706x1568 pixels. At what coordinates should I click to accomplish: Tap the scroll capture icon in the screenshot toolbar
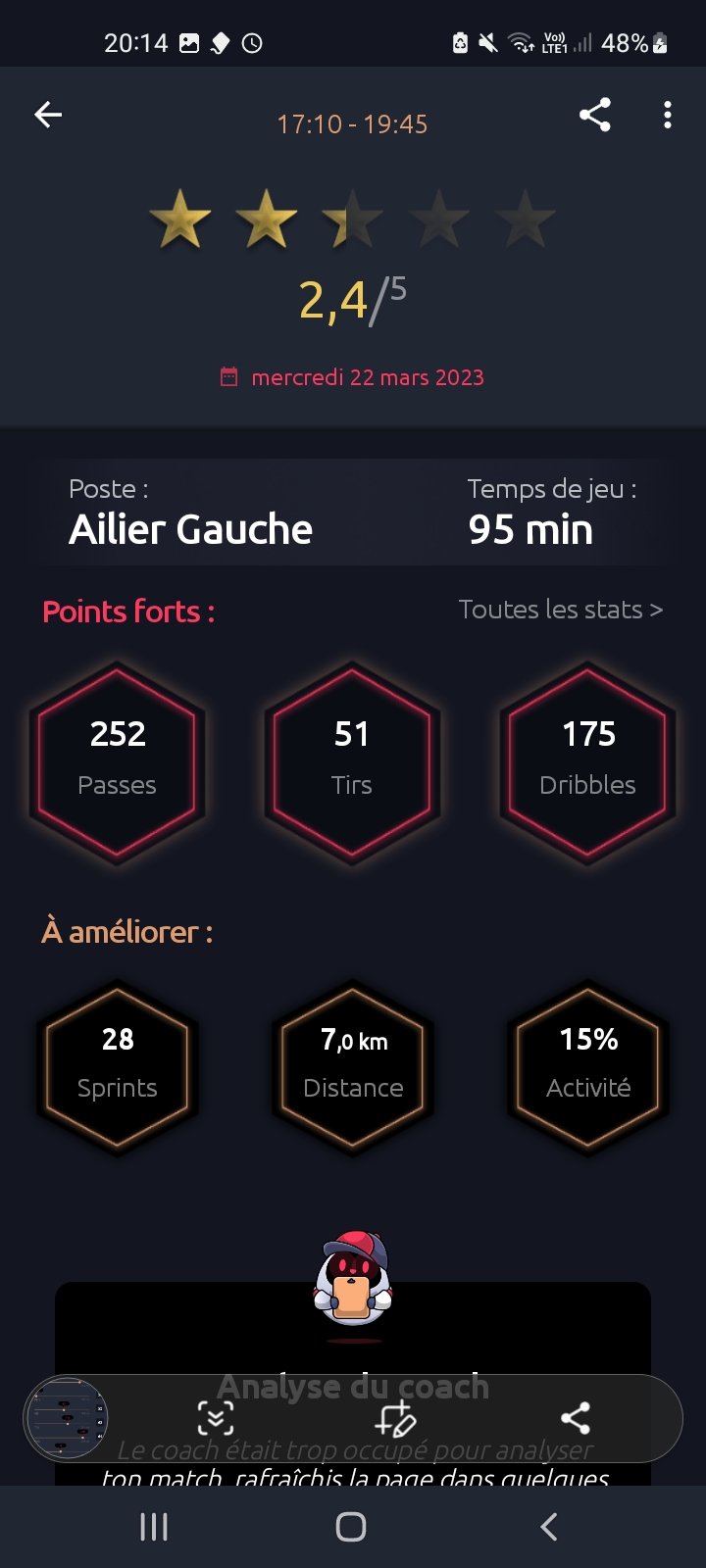point(216,1418)
